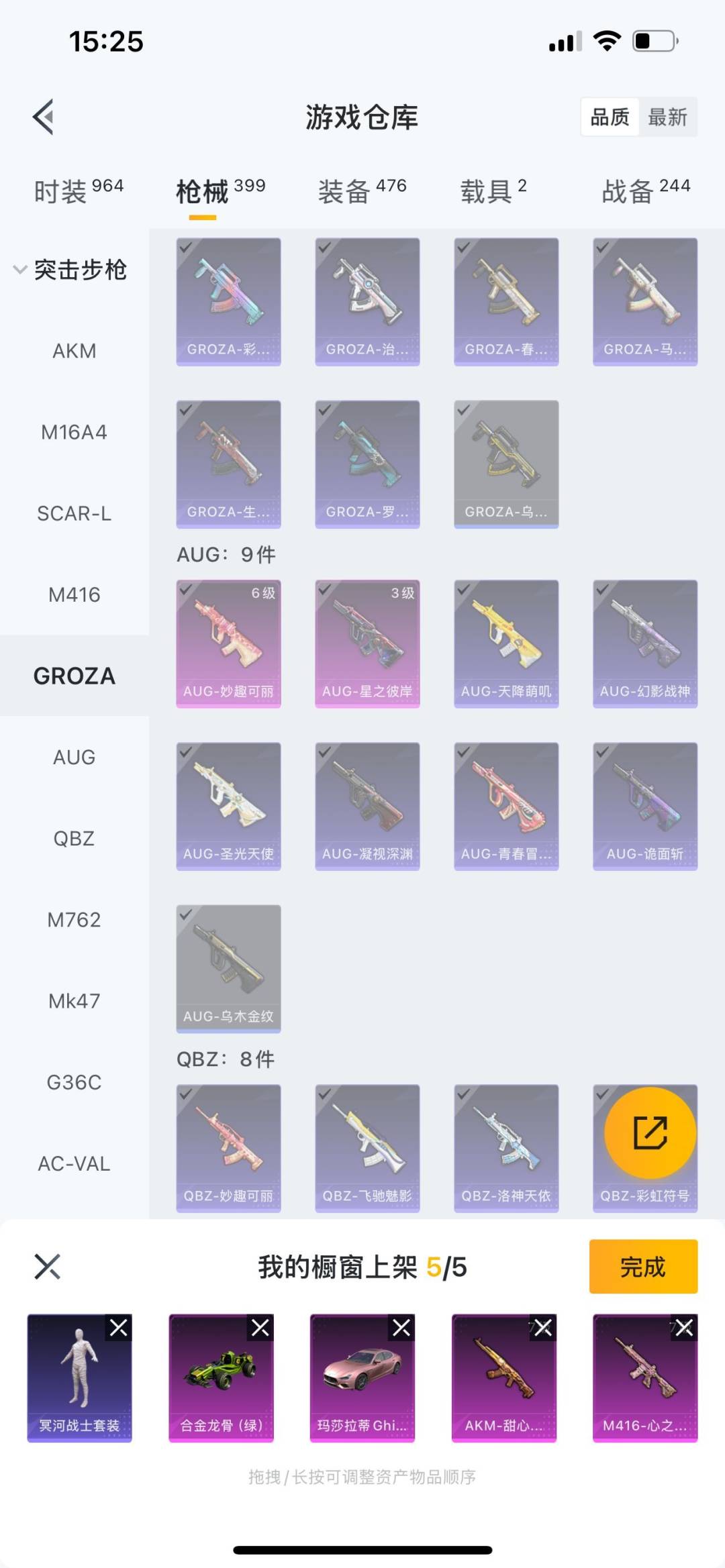Switch to the 载具 tab
The height and width of the screenshot is (1568, 725).
[493, 191]
